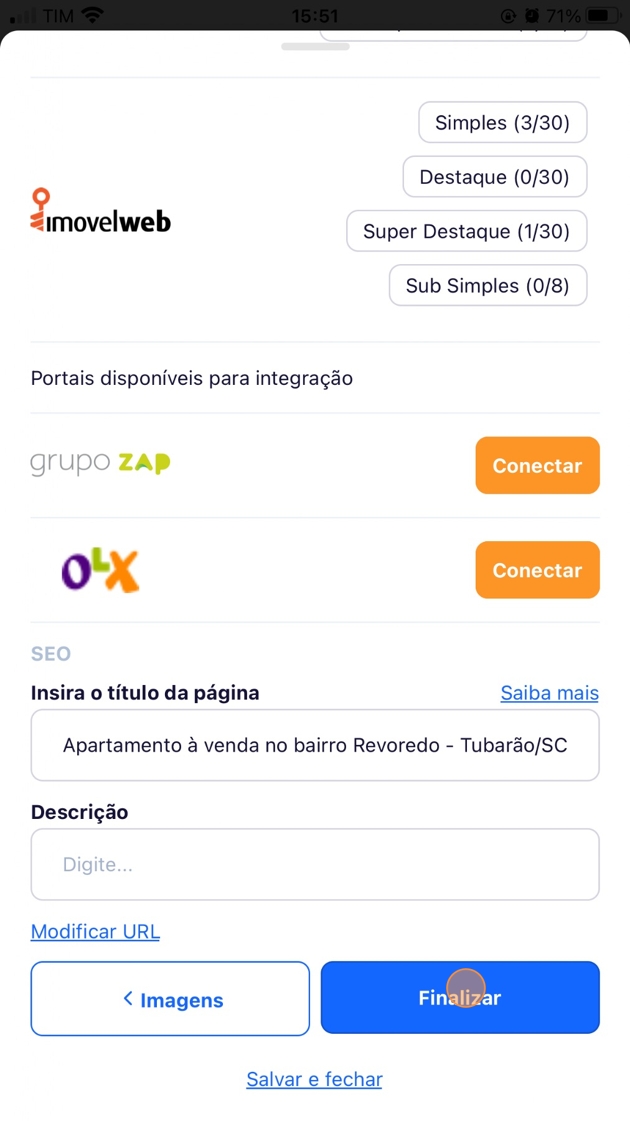Tap the Finalizar button
This screenshot has width=630, height=1121.
[x=460, y=998]
